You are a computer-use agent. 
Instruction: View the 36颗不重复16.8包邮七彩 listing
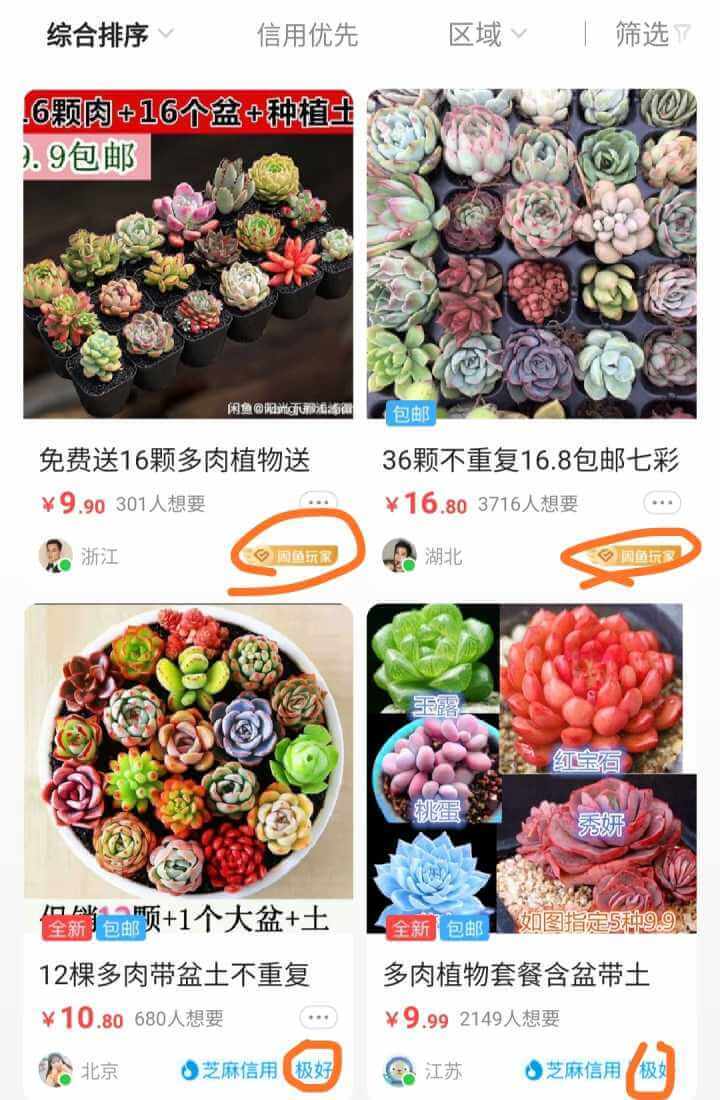pyautogui.click(x=531, y=255)
